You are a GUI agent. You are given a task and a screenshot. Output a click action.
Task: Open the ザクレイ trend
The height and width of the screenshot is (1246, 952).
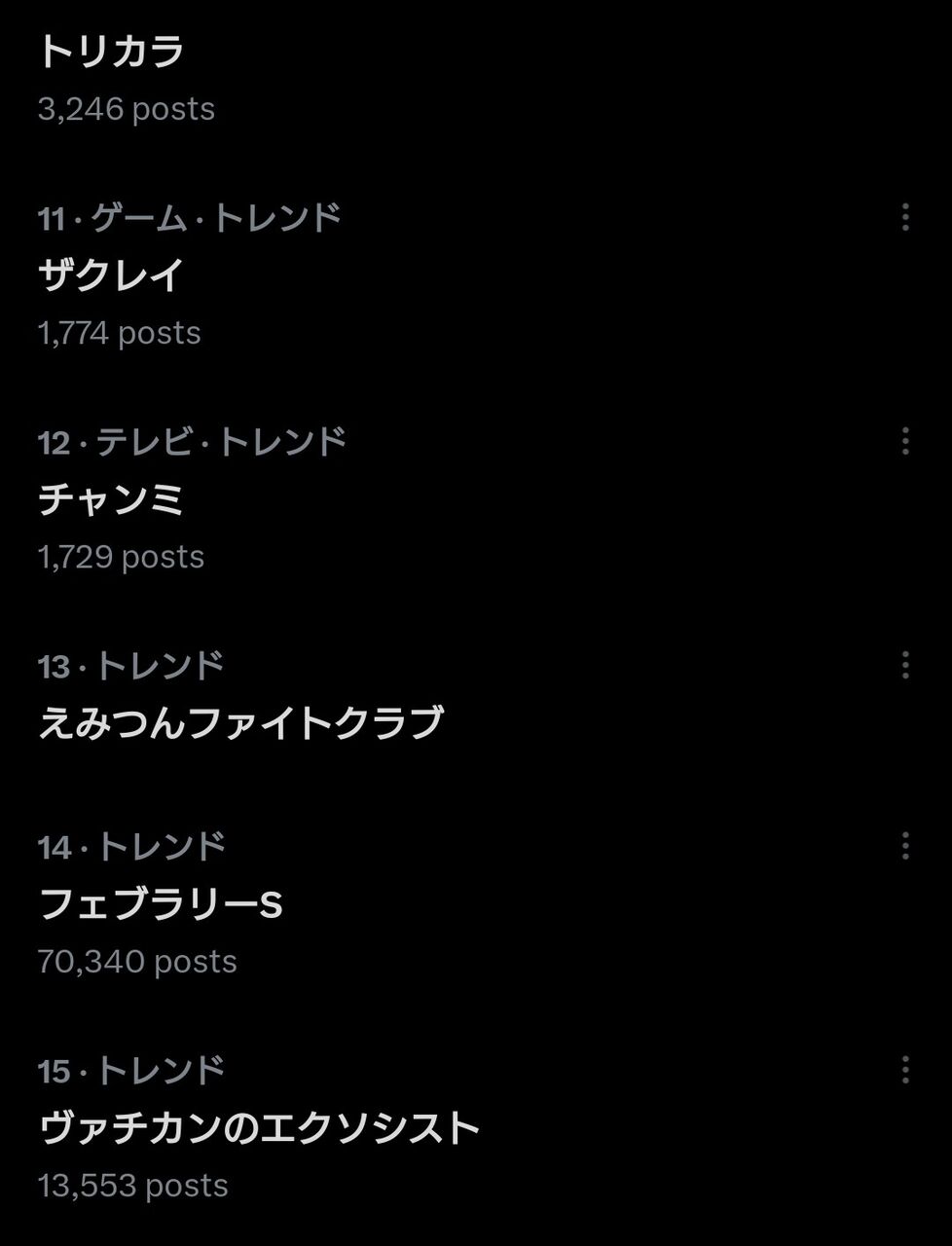pos(111,276)
